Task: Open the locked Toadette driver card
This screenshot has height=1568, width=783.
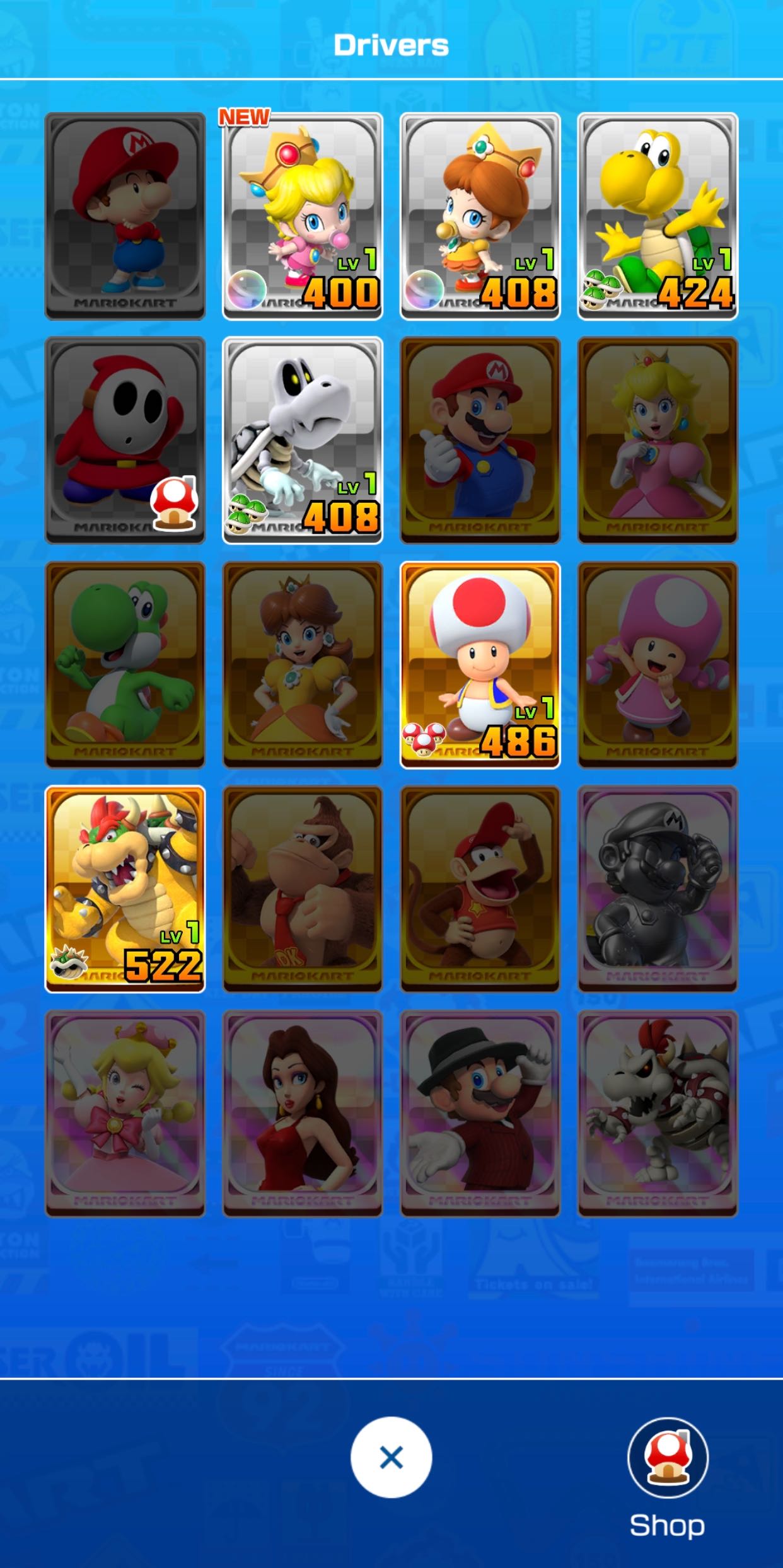Action: coord(658,665)
